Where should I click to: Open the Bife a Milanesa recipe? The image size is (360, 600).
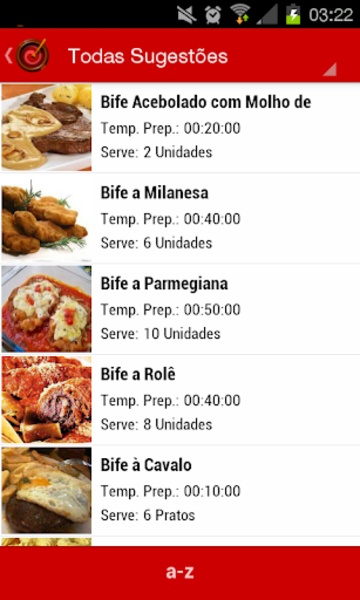click(180, 218)
